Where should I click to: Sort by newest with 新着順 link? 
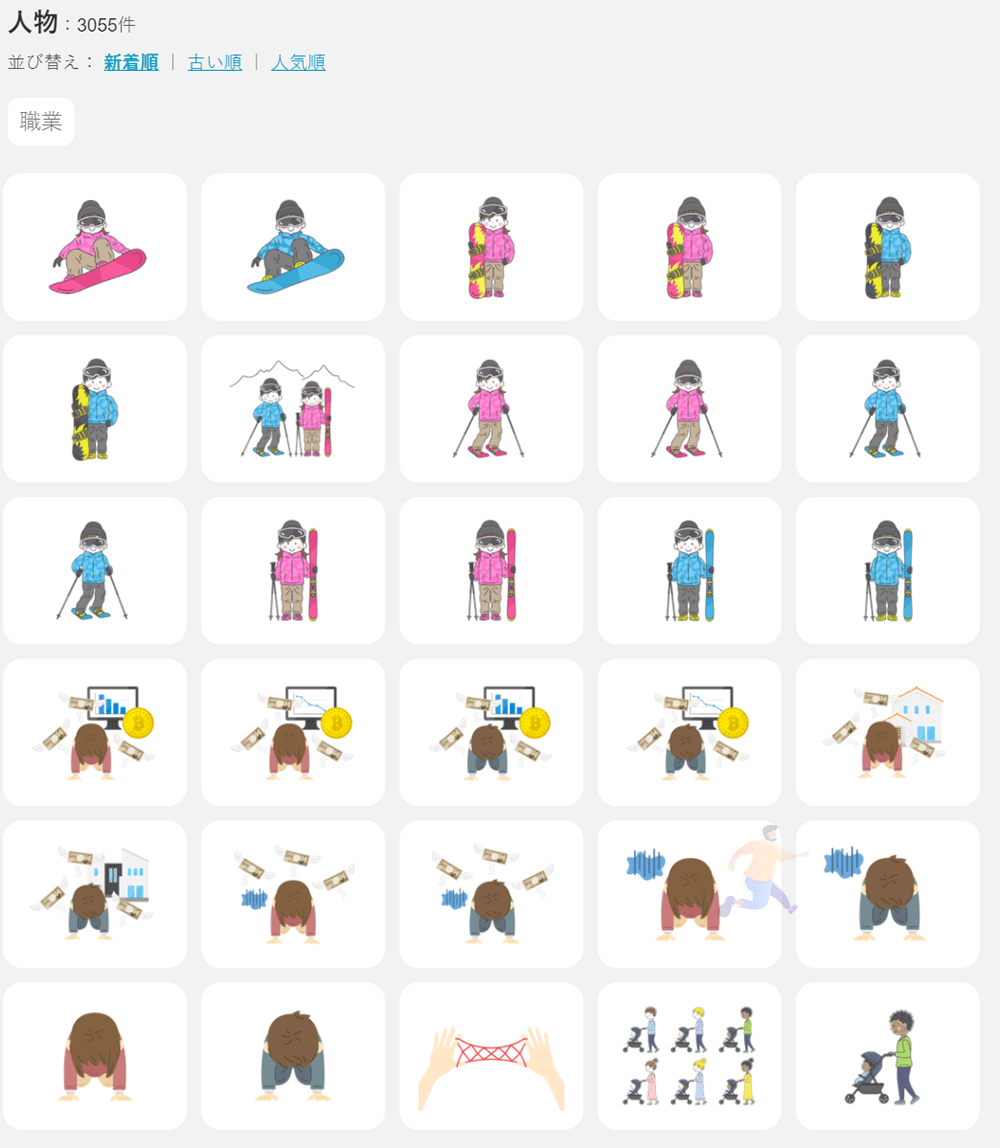pos(131,62)
